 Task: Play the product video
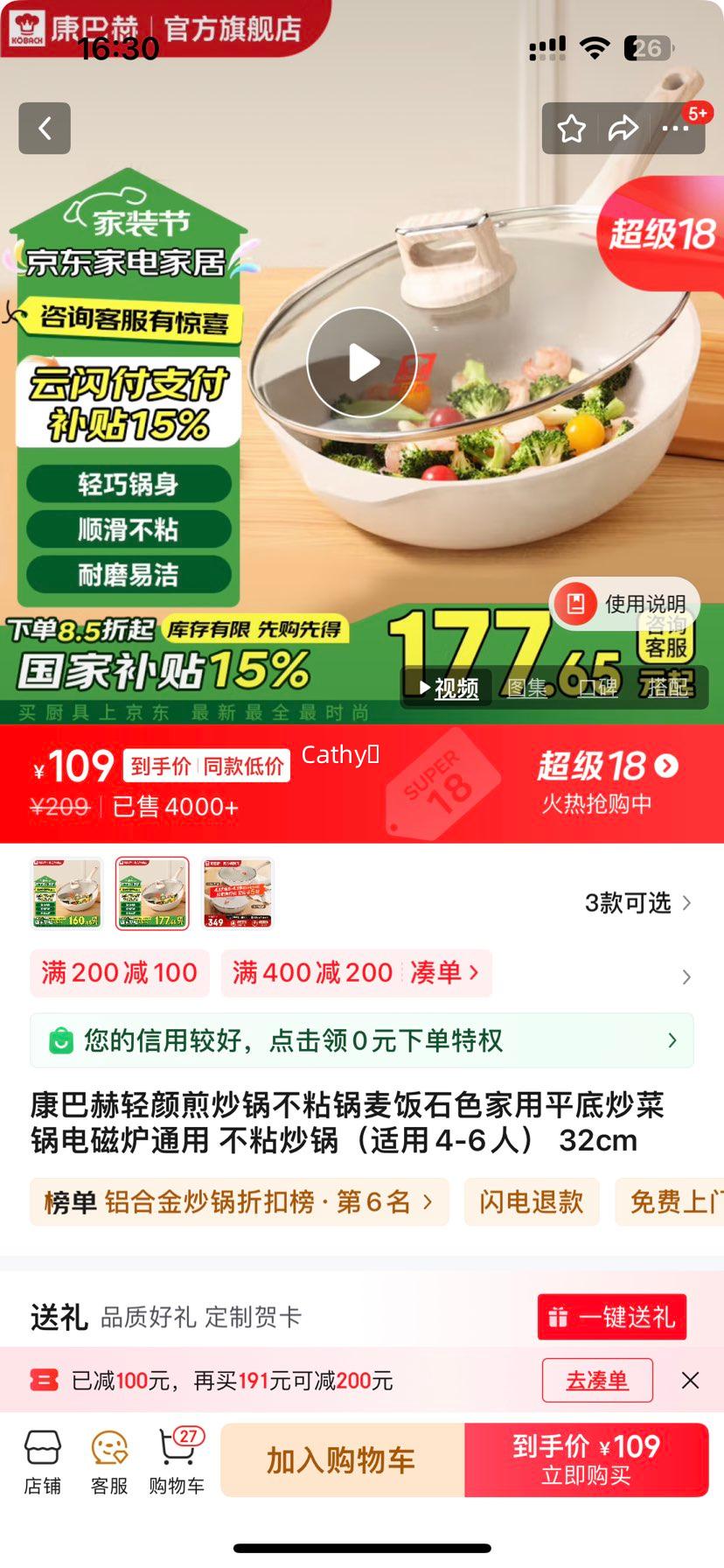click(x=361, y=361)
